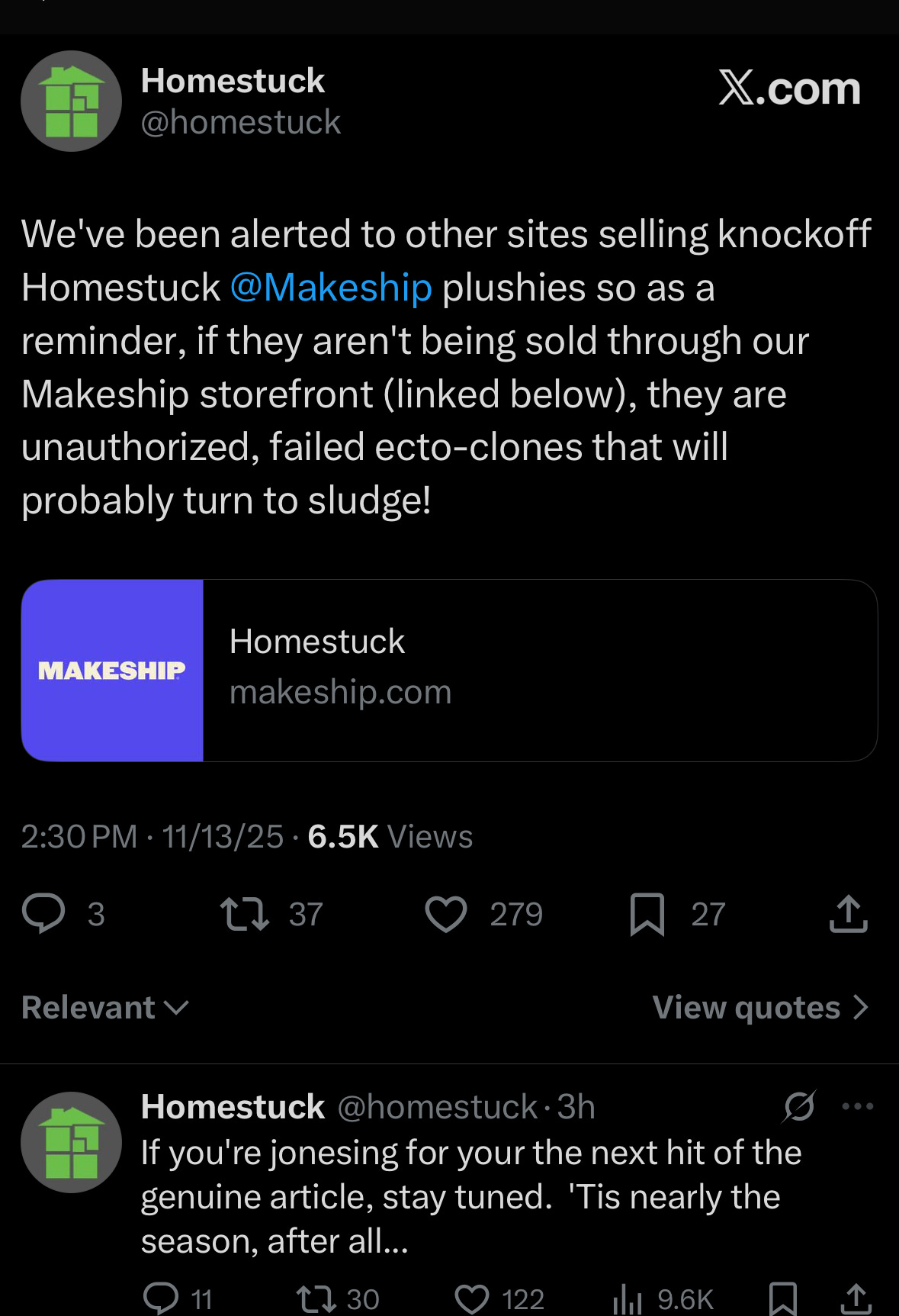View analytics of the reply showing 9.6K
The height and width of the screenshot is (1316, 899).
627,1298
